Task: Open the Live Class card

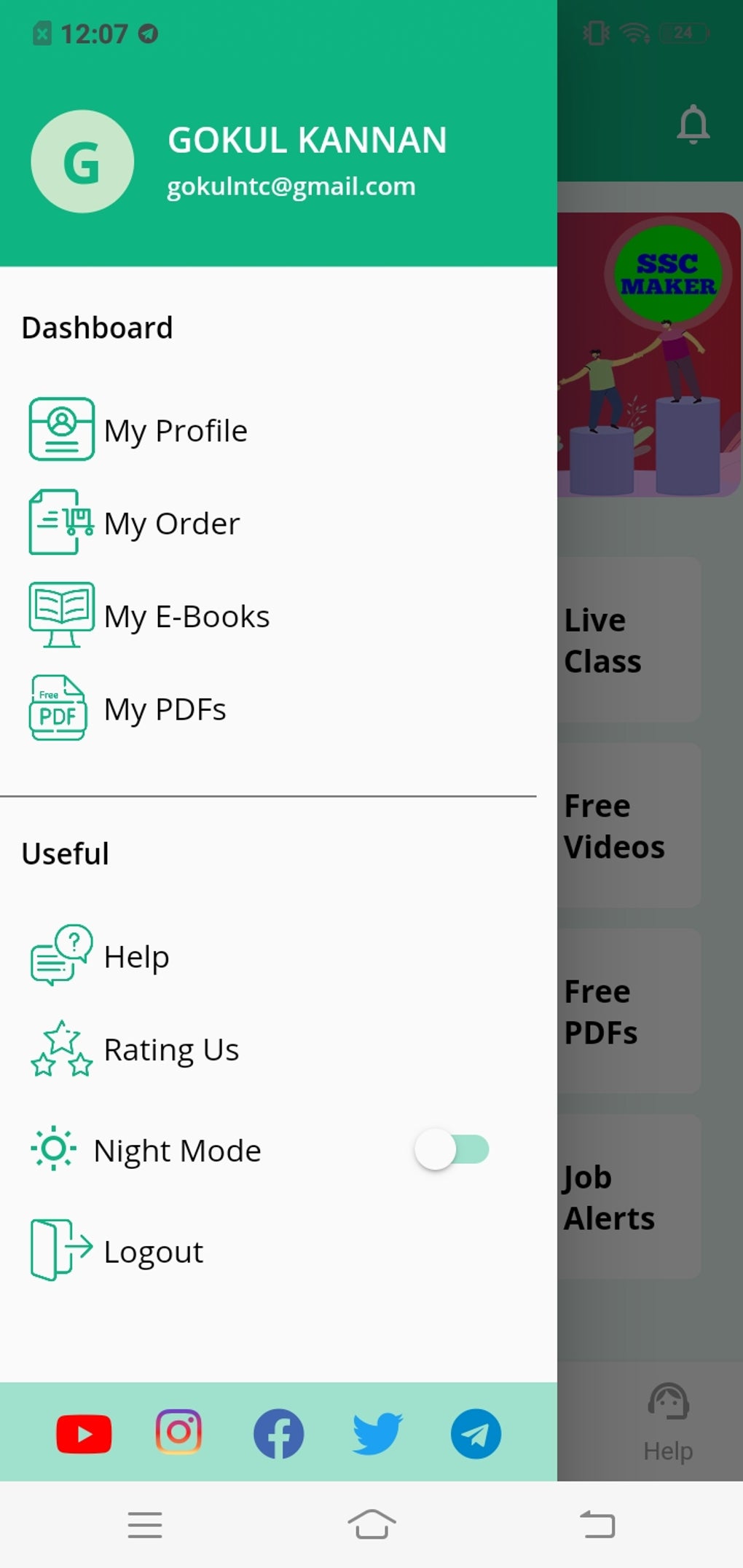Action: click(x=628, y=641)
